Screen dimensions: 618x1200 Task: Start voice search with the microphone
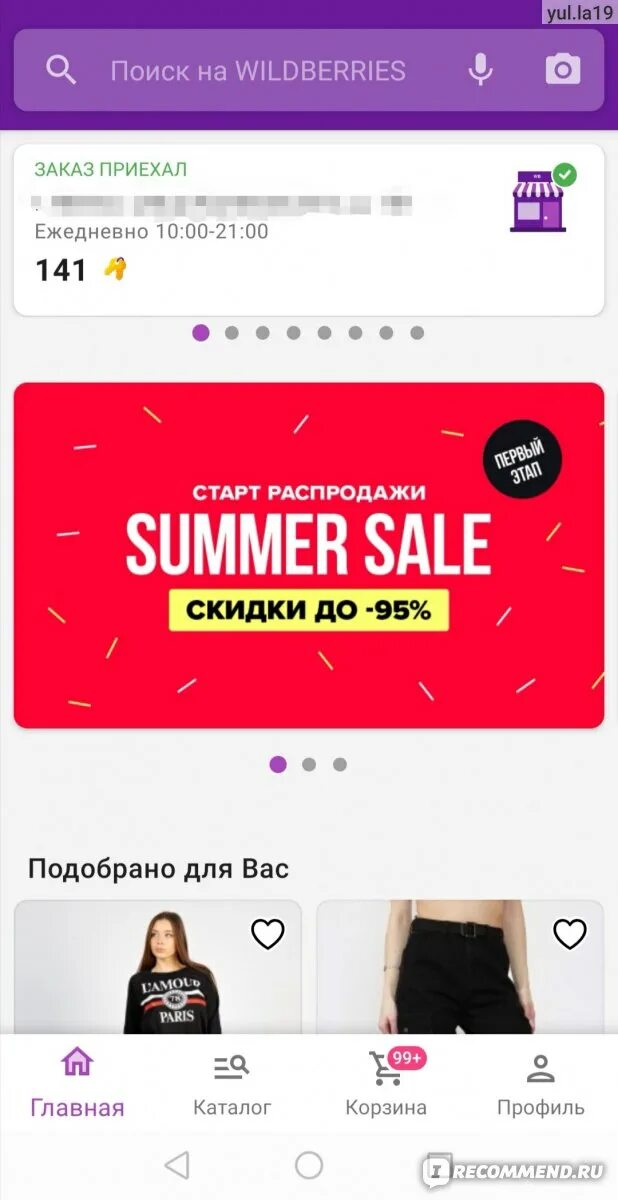point(481,70)
